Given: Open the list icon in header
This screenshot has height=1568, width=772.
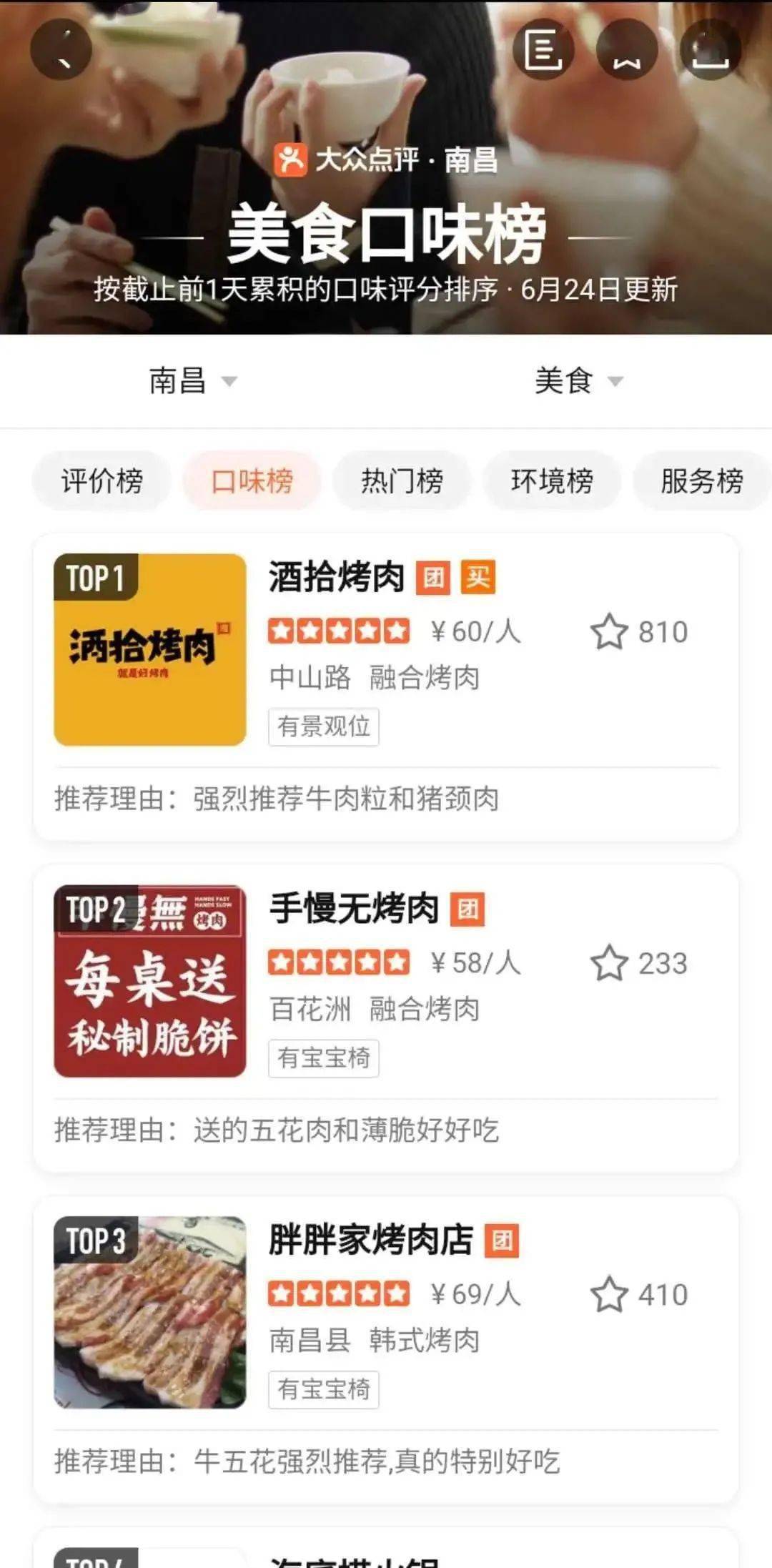Looking at the screenshot, I should (543, 49).
